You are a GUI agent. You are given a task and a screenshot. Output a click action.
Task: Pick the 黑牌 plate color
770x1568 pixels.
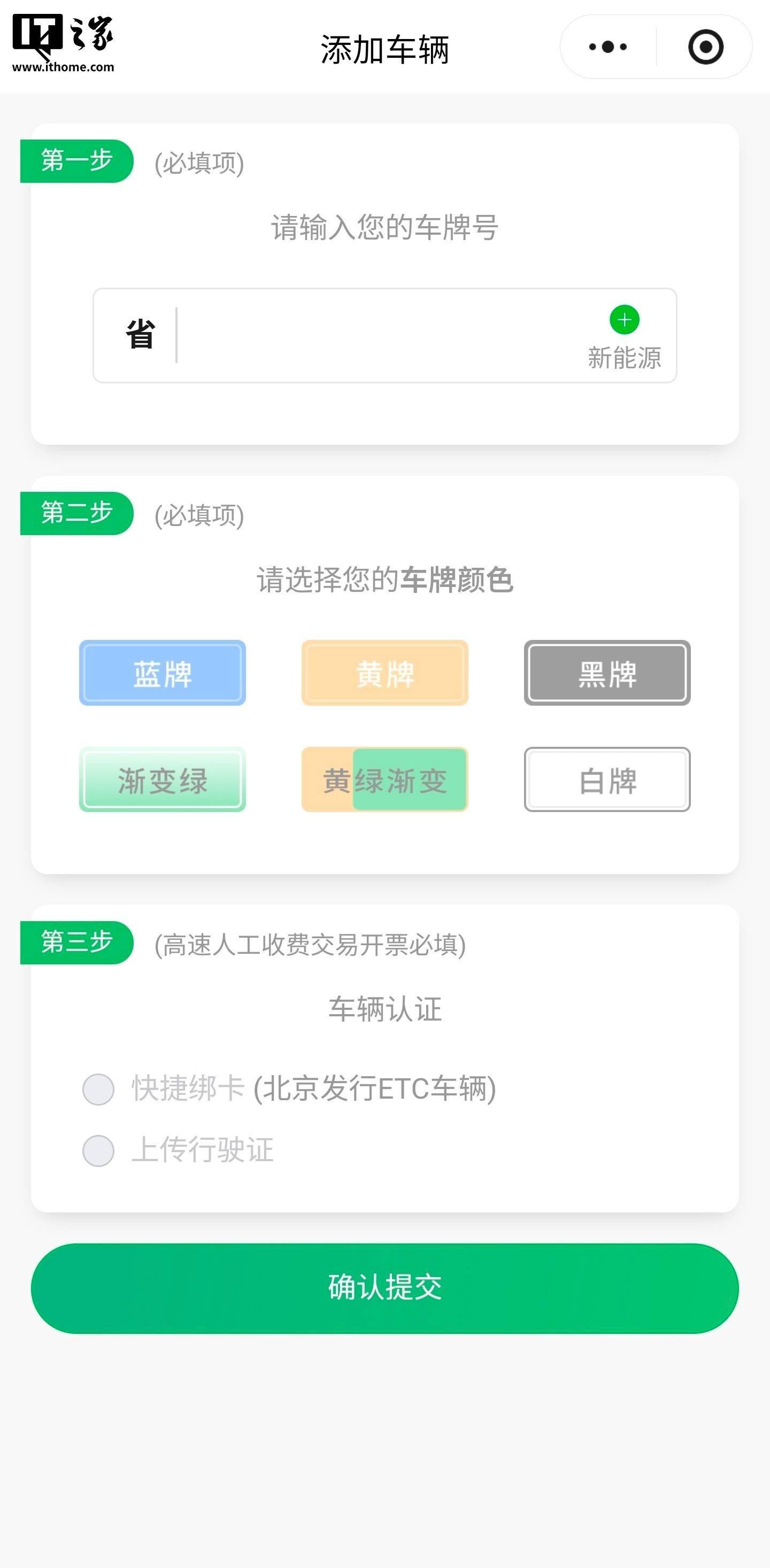click(607, 673)
